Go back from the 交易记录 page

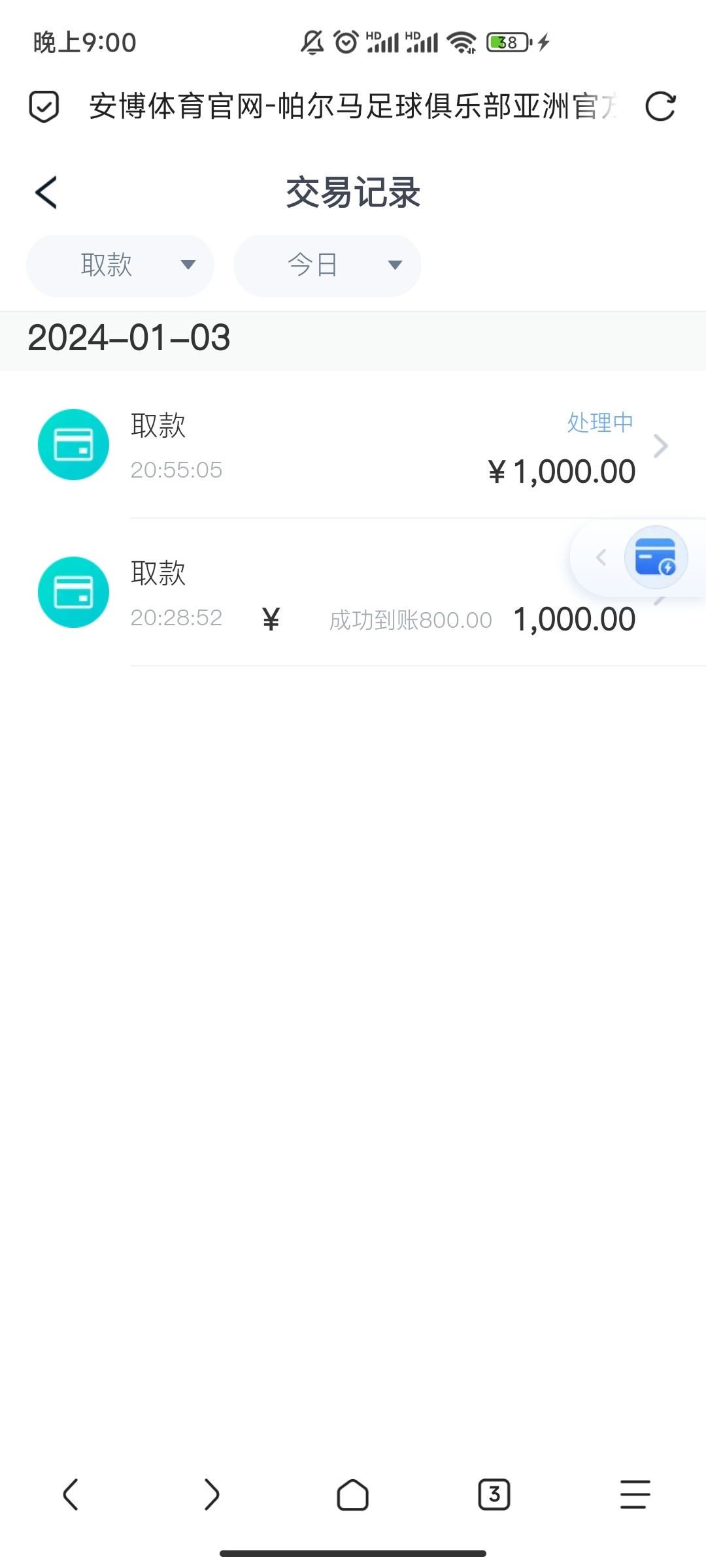click(x=46, y=193)
